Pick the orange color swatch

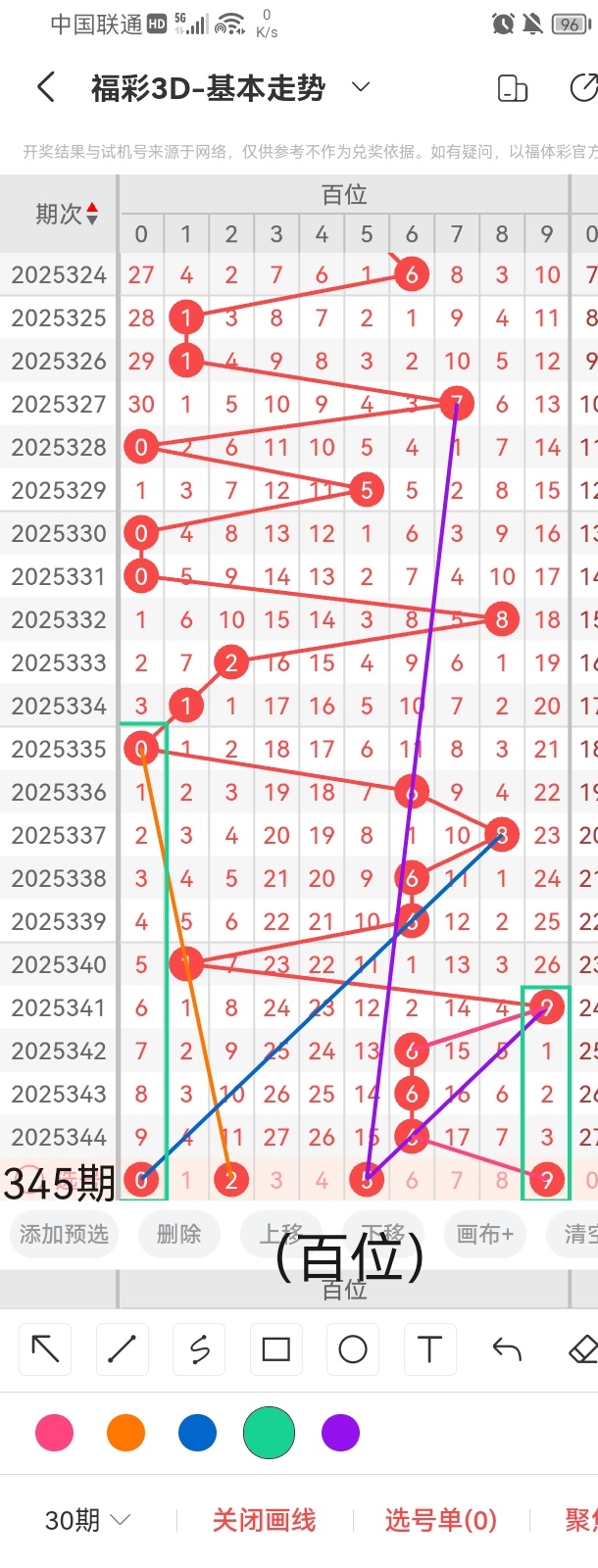coord(125,1433)
